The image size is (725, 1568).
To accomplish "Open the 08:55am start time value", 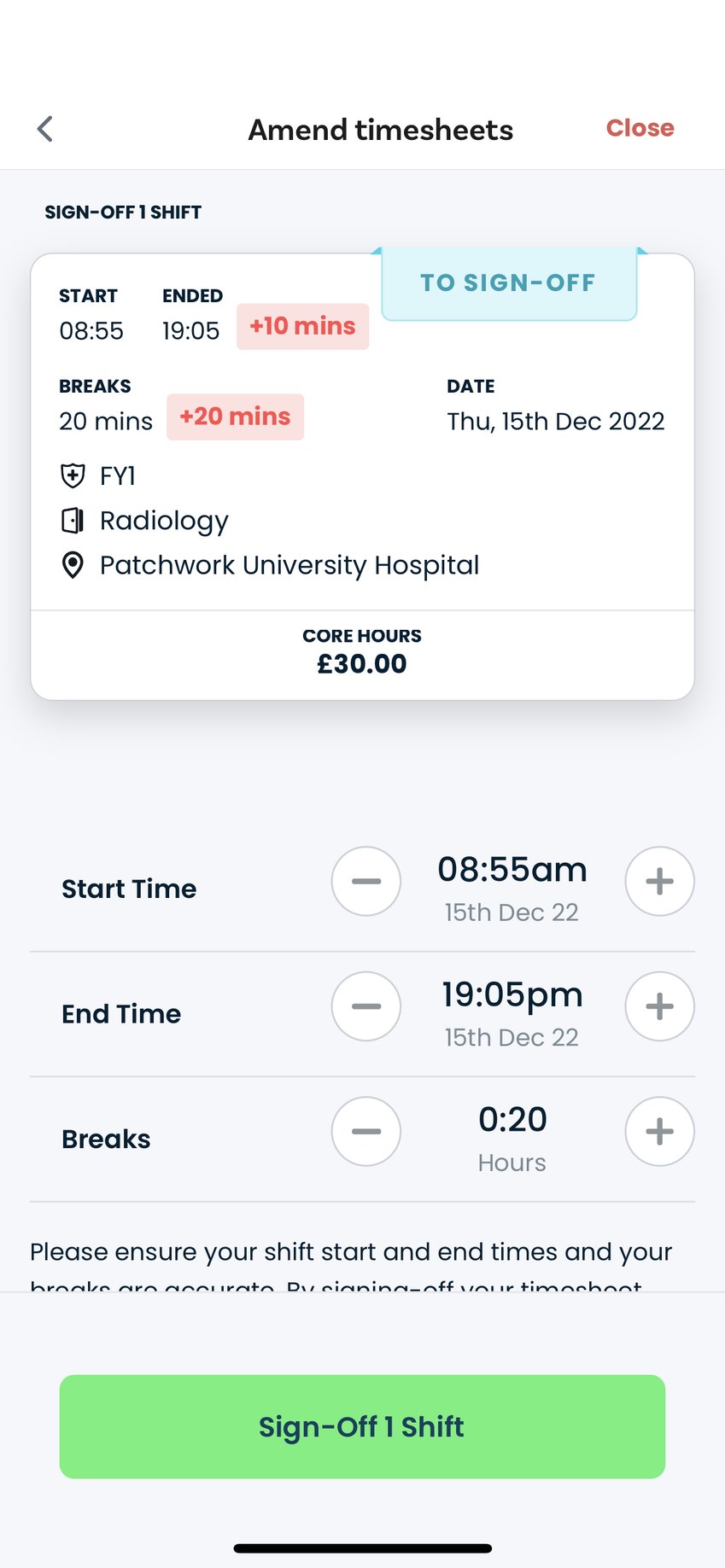I will tap(512, 869).
